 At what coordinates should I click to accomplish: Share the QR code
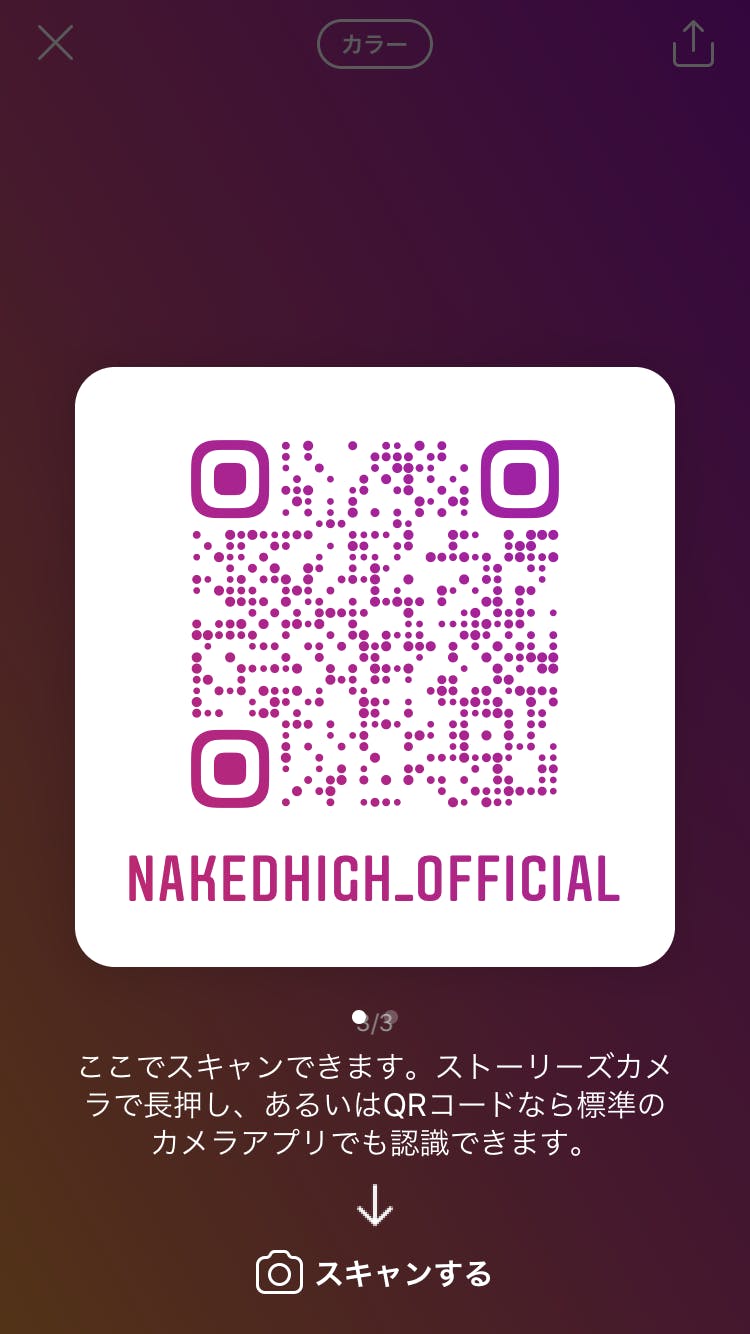pyautogui.click(x=693, y=44)
